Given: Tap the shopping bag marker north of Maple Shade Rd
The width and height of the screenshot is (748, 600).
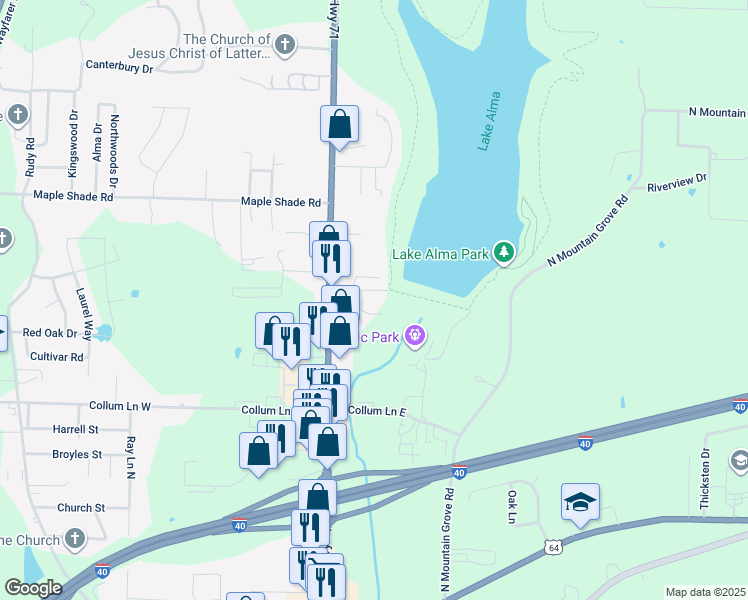Looking at the screenshot, I should (339, 125).
